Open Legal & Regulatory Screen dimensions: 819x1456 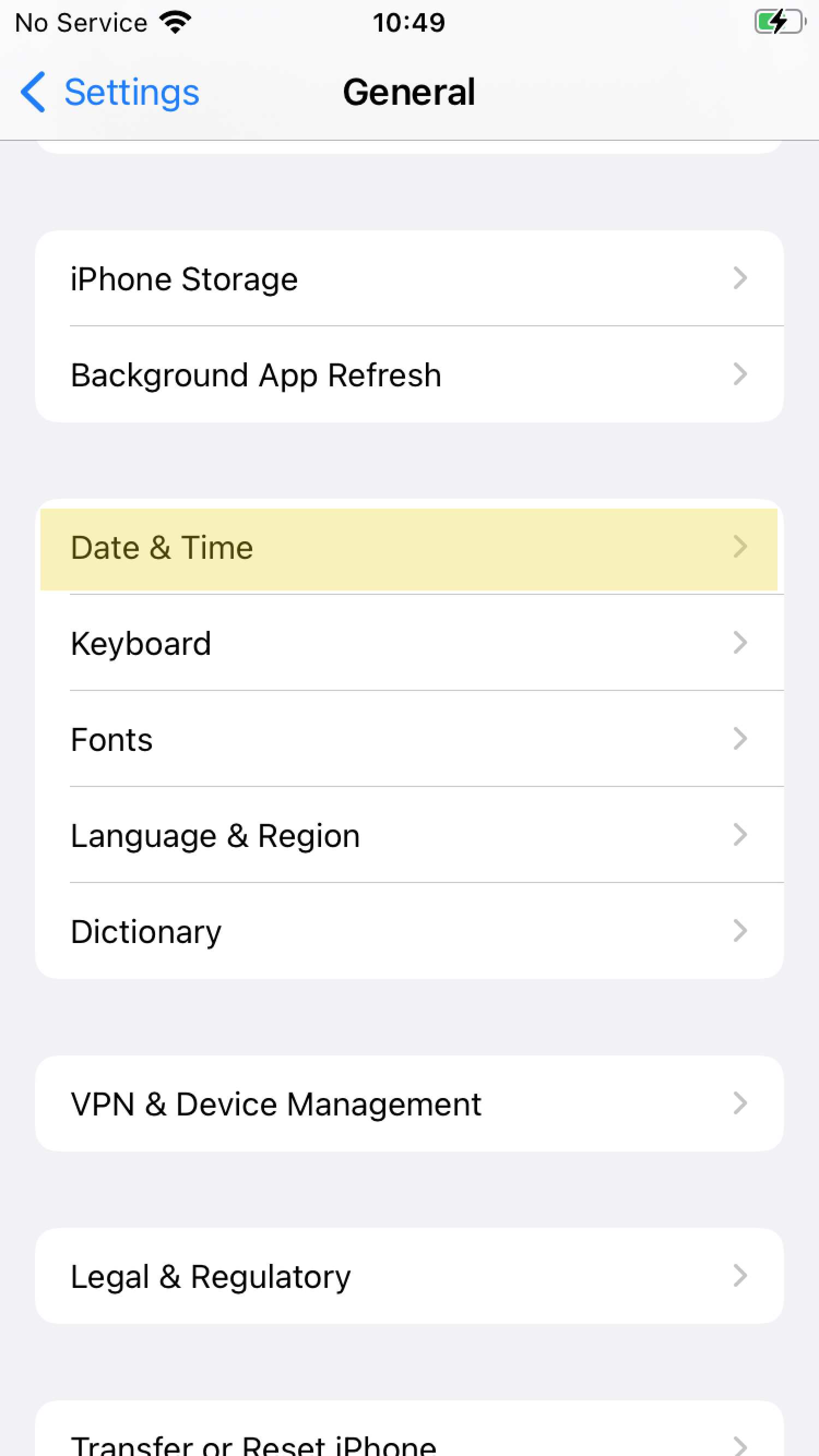click(410, 1276)
